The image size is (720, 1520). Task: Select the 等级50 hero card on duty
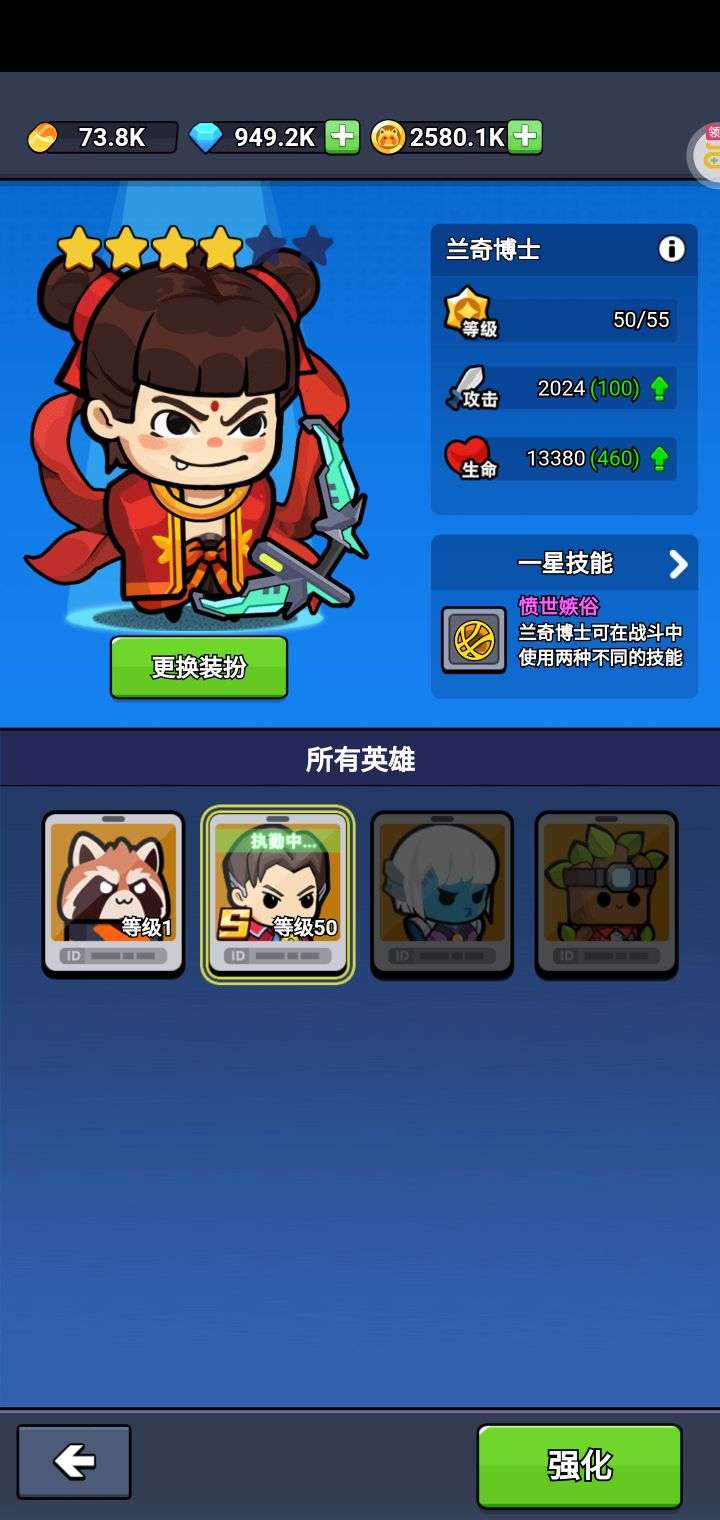(x=278, y=894)
